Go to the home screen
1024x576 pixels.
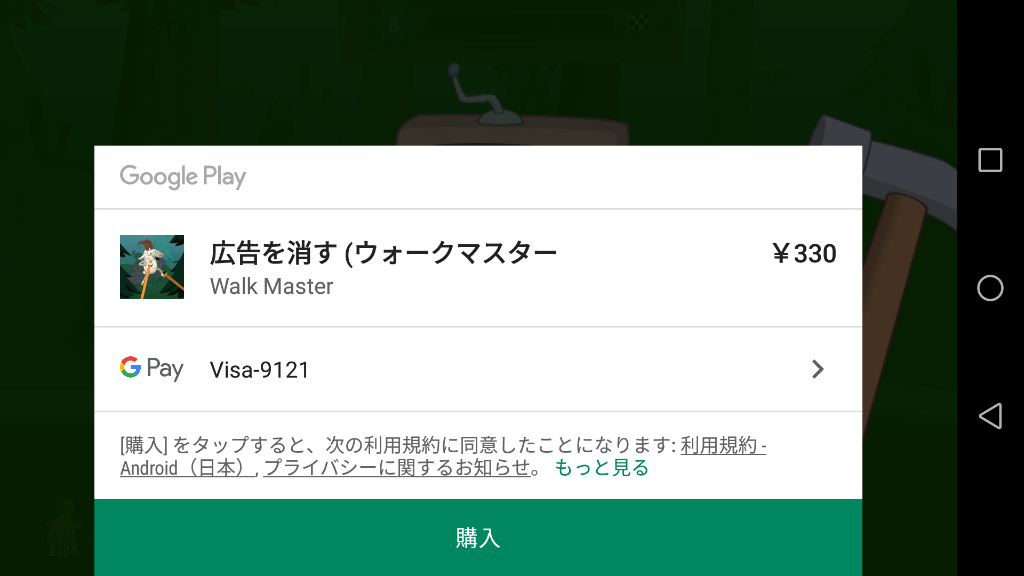click(x=990, y=288)
